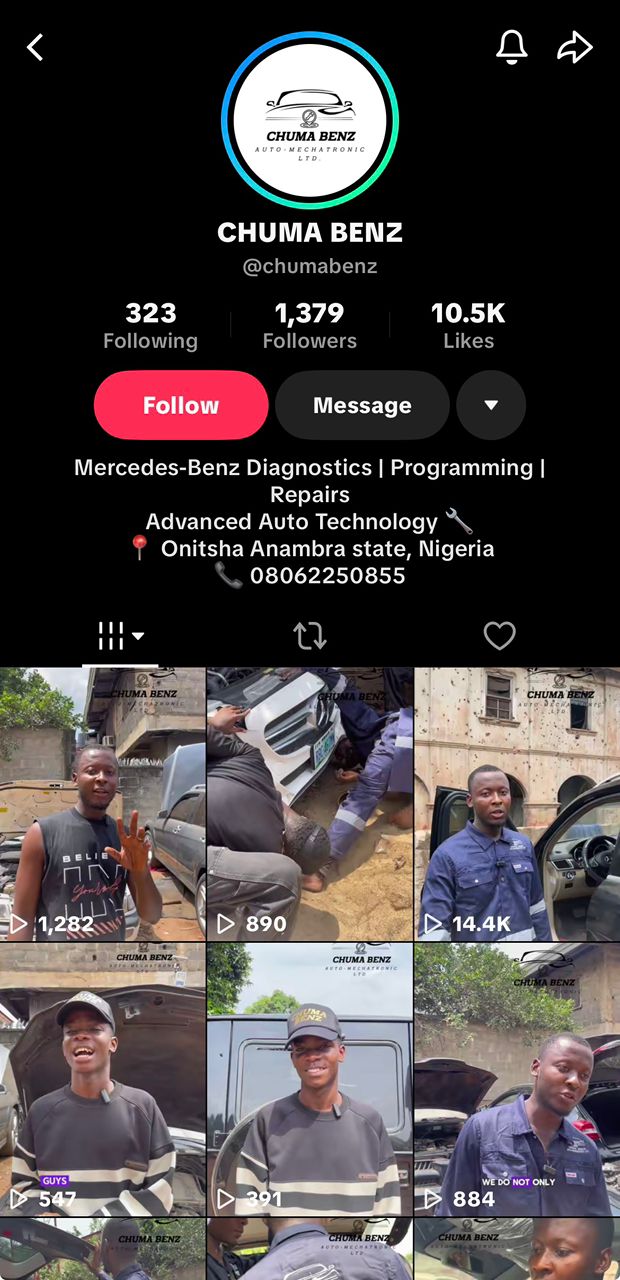Follow the CHUMA BENZ account
Screen dimensions: 620x1280
tap(181, 405)
